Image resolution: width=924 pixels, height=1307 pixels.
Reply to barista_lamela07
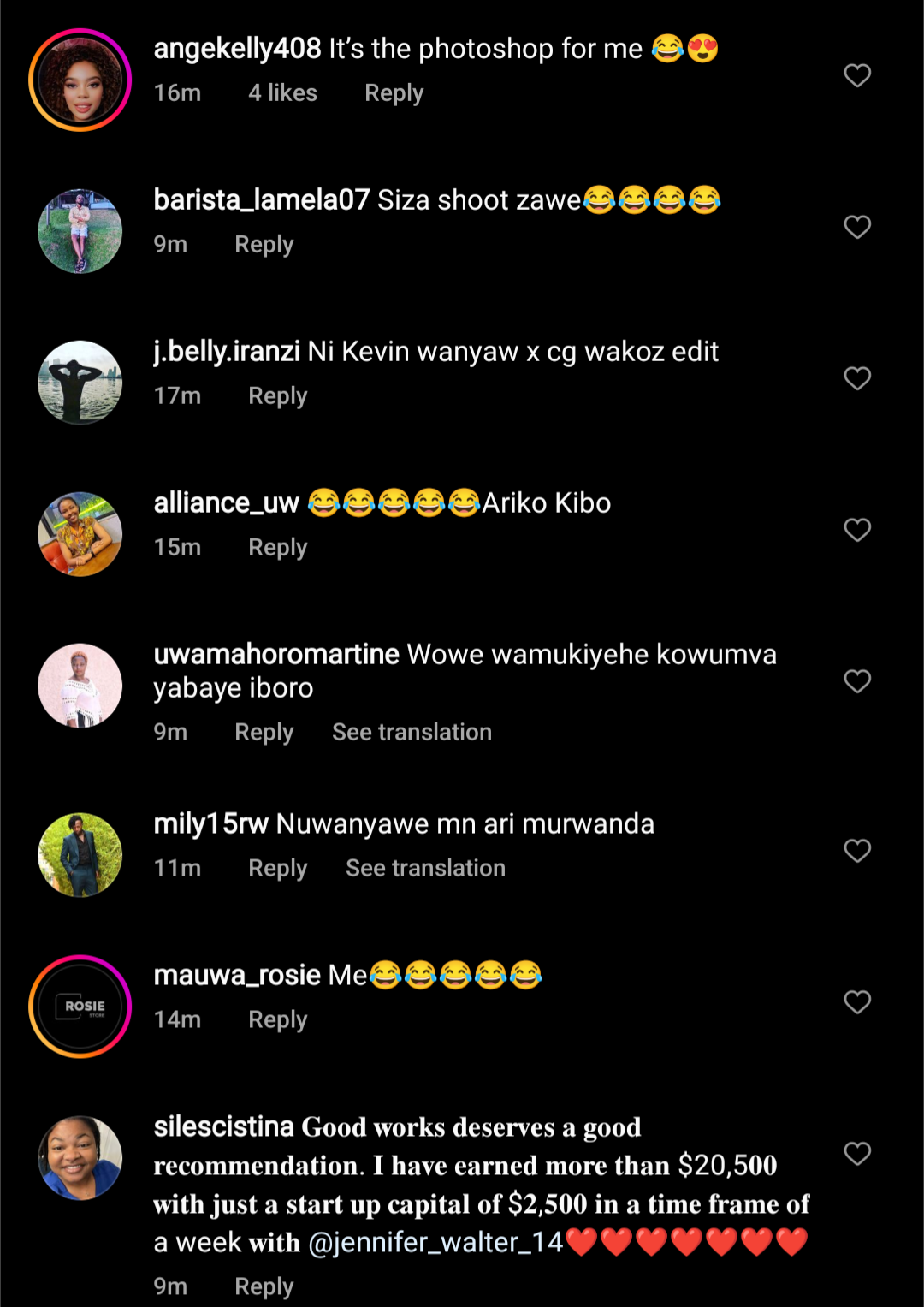(264, 245)
